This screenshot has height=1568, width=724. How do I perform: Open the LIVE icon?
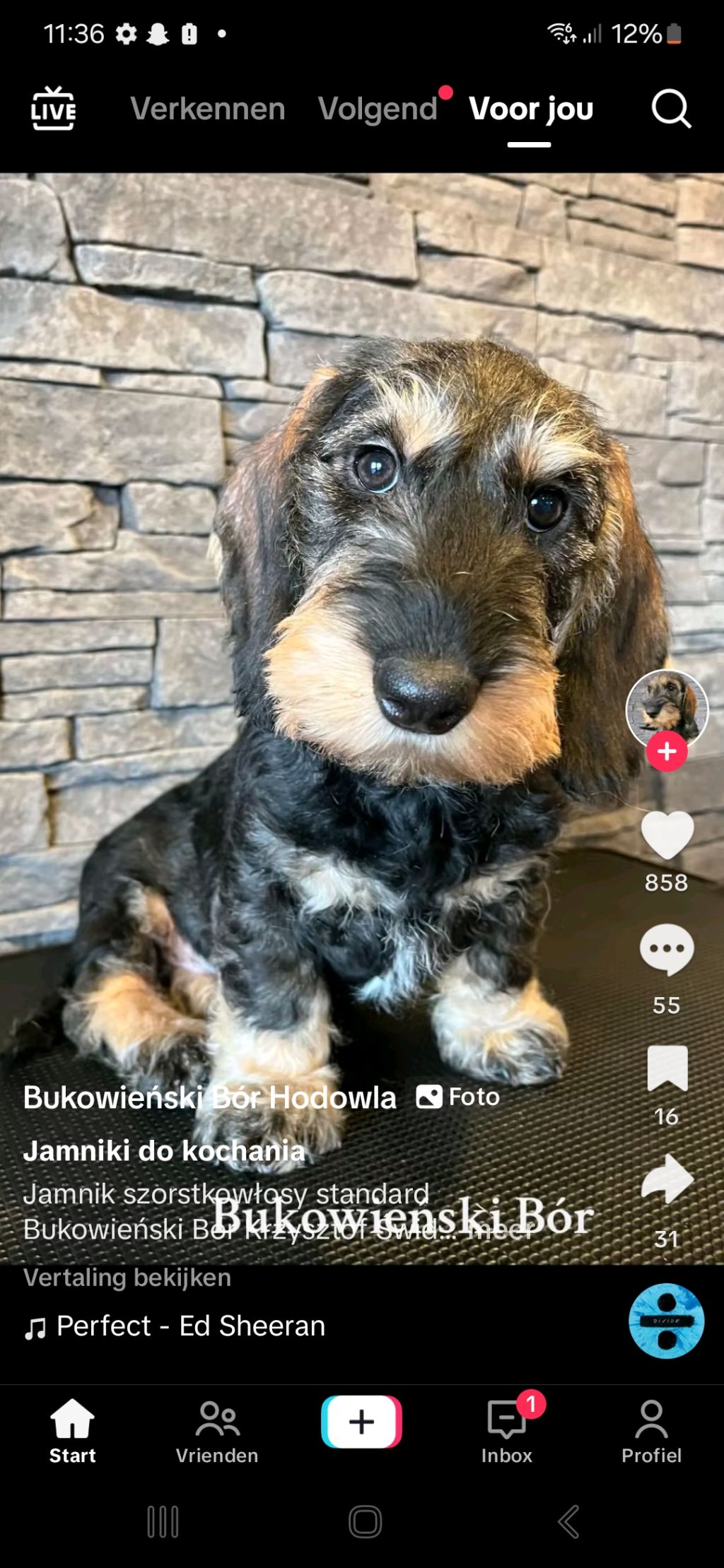(x=53, y=109)
